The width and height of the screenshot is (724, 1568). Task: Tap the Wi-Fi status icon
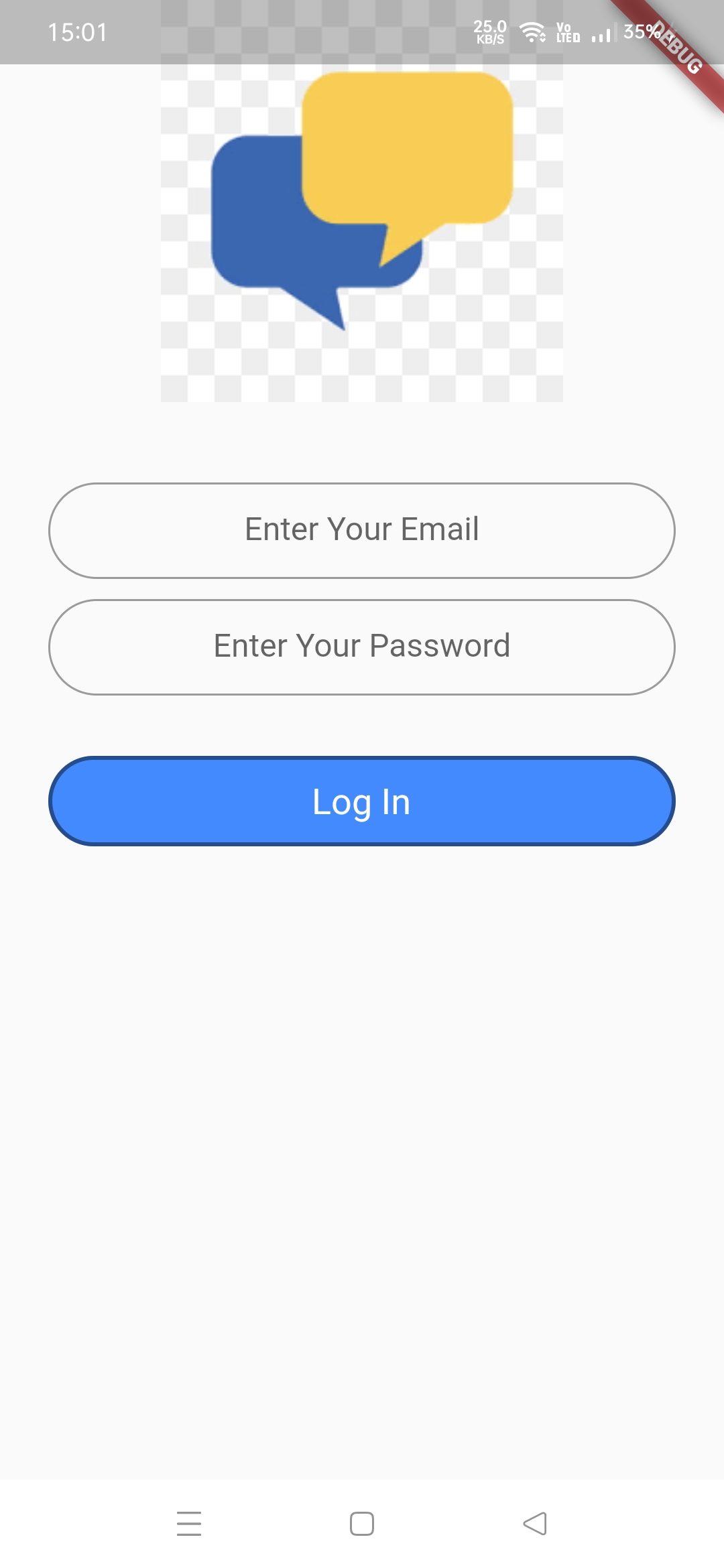click(533, 32)
